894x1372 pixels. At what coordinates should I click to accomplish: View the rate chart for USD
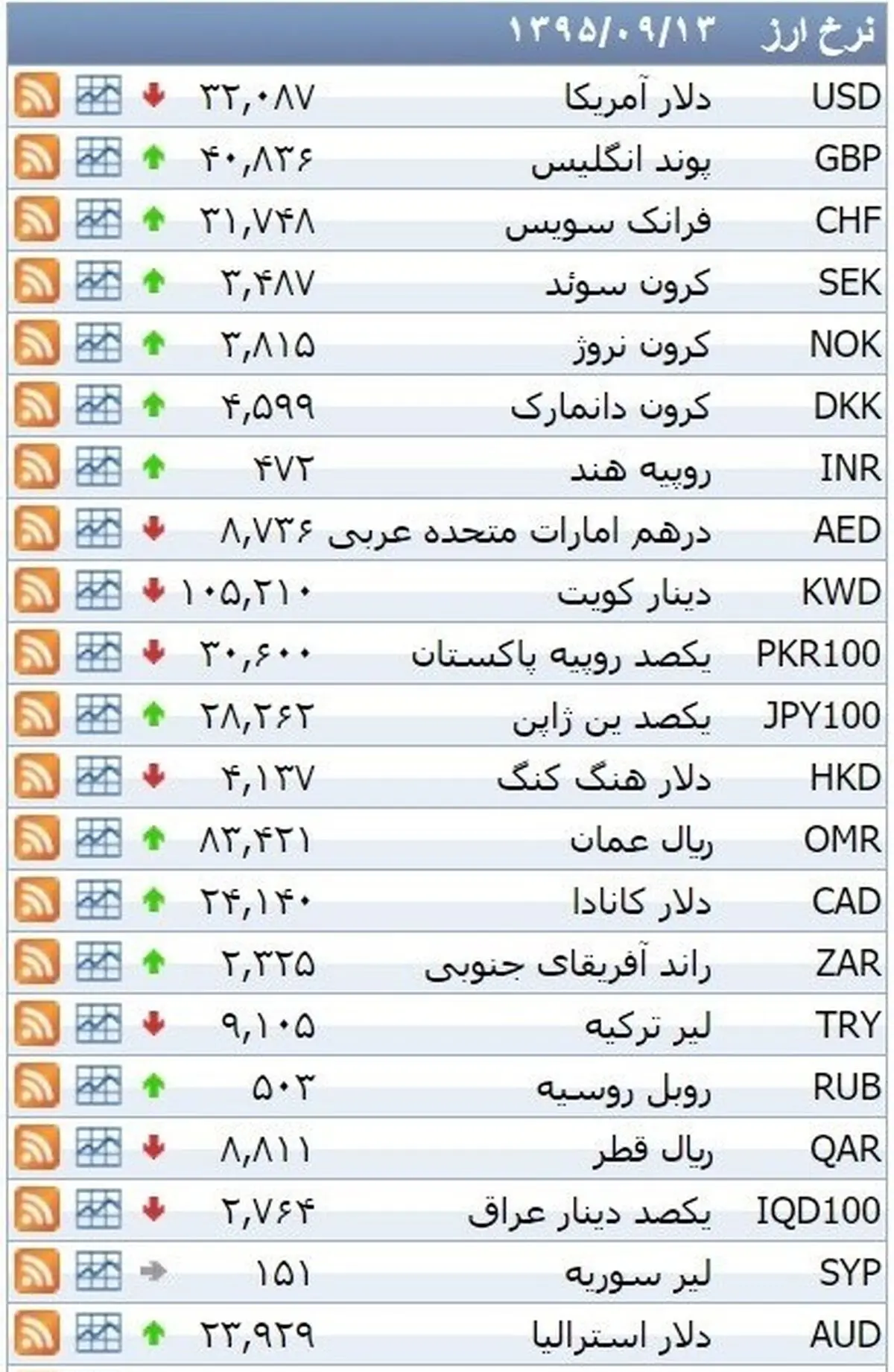[98, 95]
